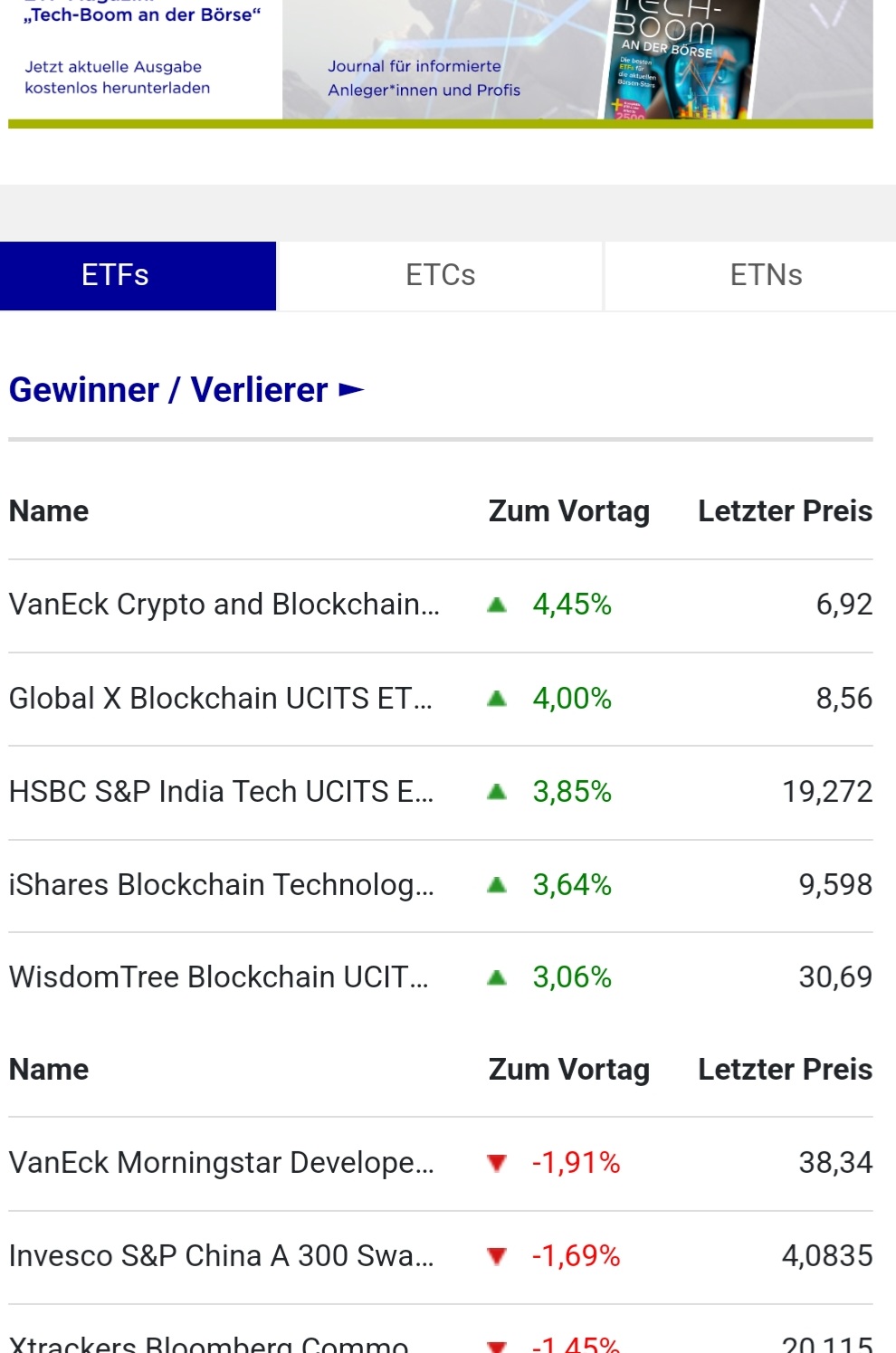Viewport: 896px width, 1353px height.
Task: Click the green gain indicator for Global X Blockchain
Action: tap(496, 698)
